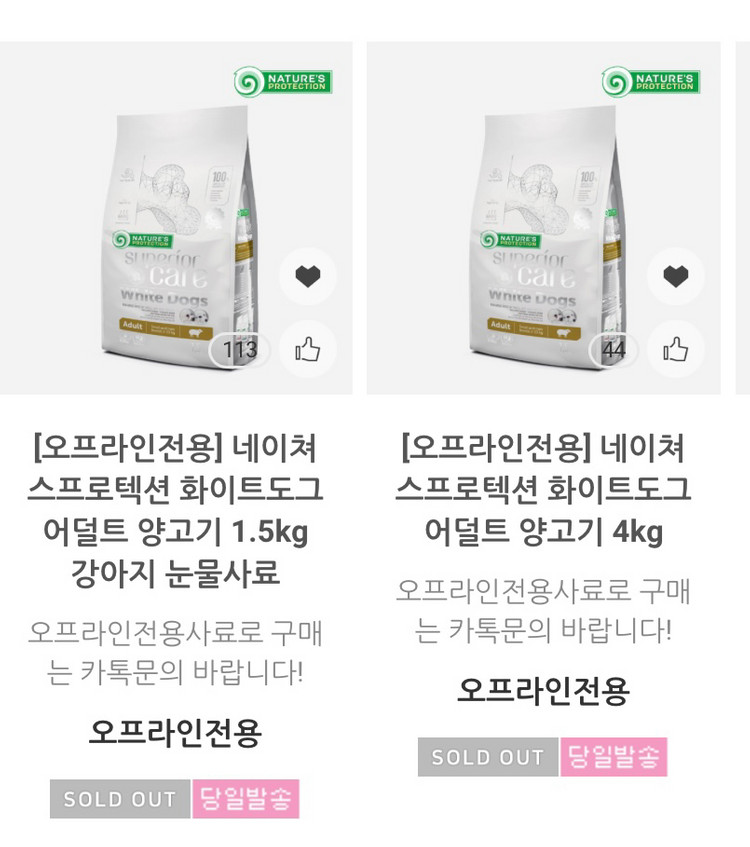Image resolution: width=750 pixels, height=847 pixels.
Task: Give a thumbs up to the 4kg product
Action: (x=675, y=349)
